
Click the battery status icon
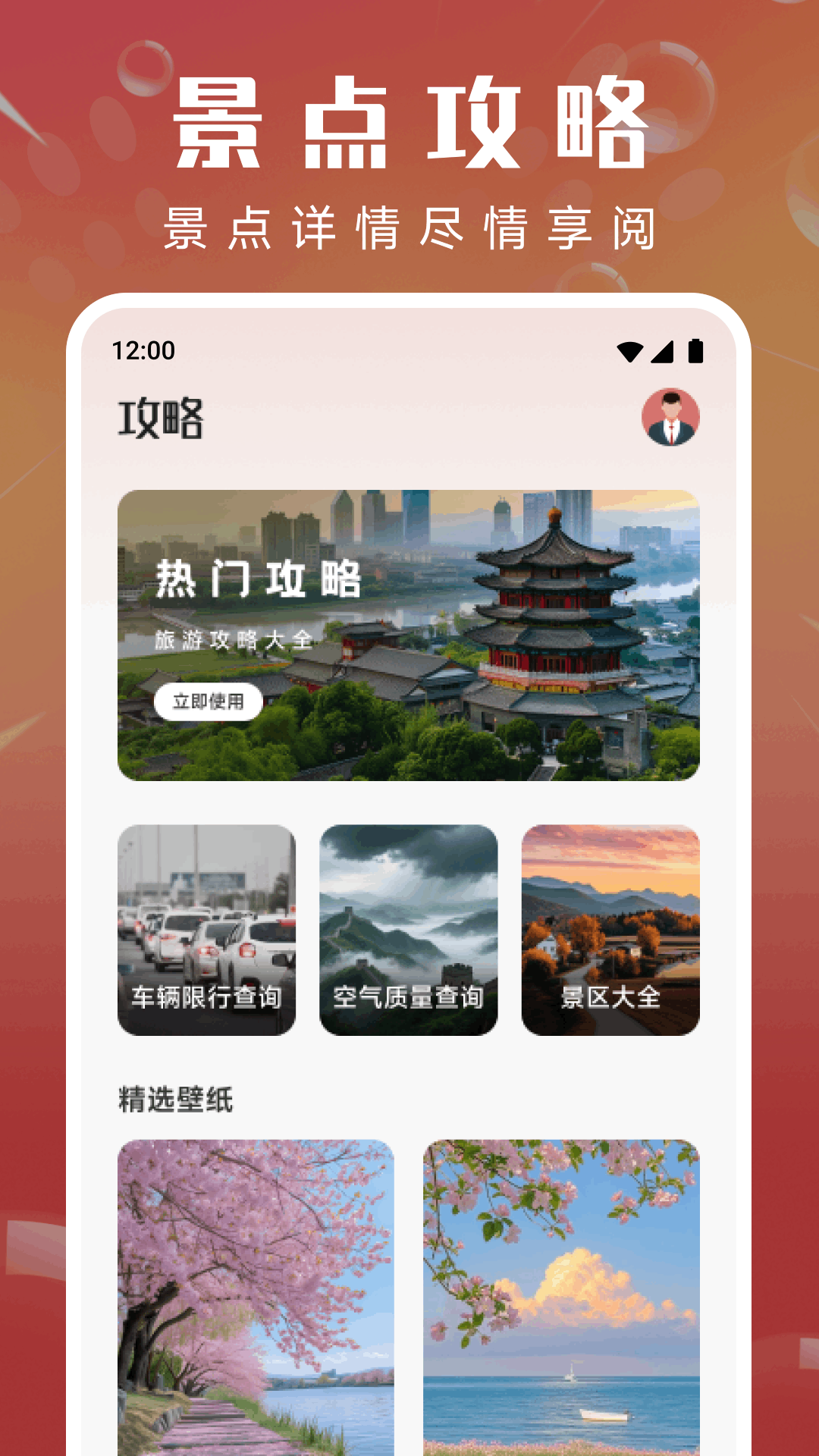click(x=695, y=350)
